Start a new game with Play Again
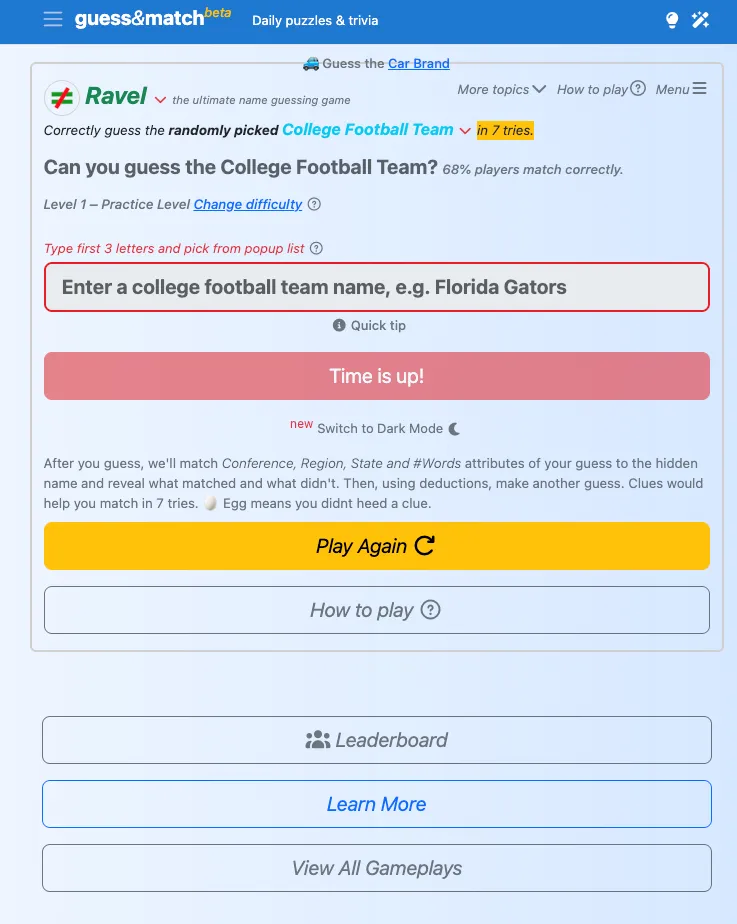The height and width of the screenshot is (924, 737). tap(376, 546)
